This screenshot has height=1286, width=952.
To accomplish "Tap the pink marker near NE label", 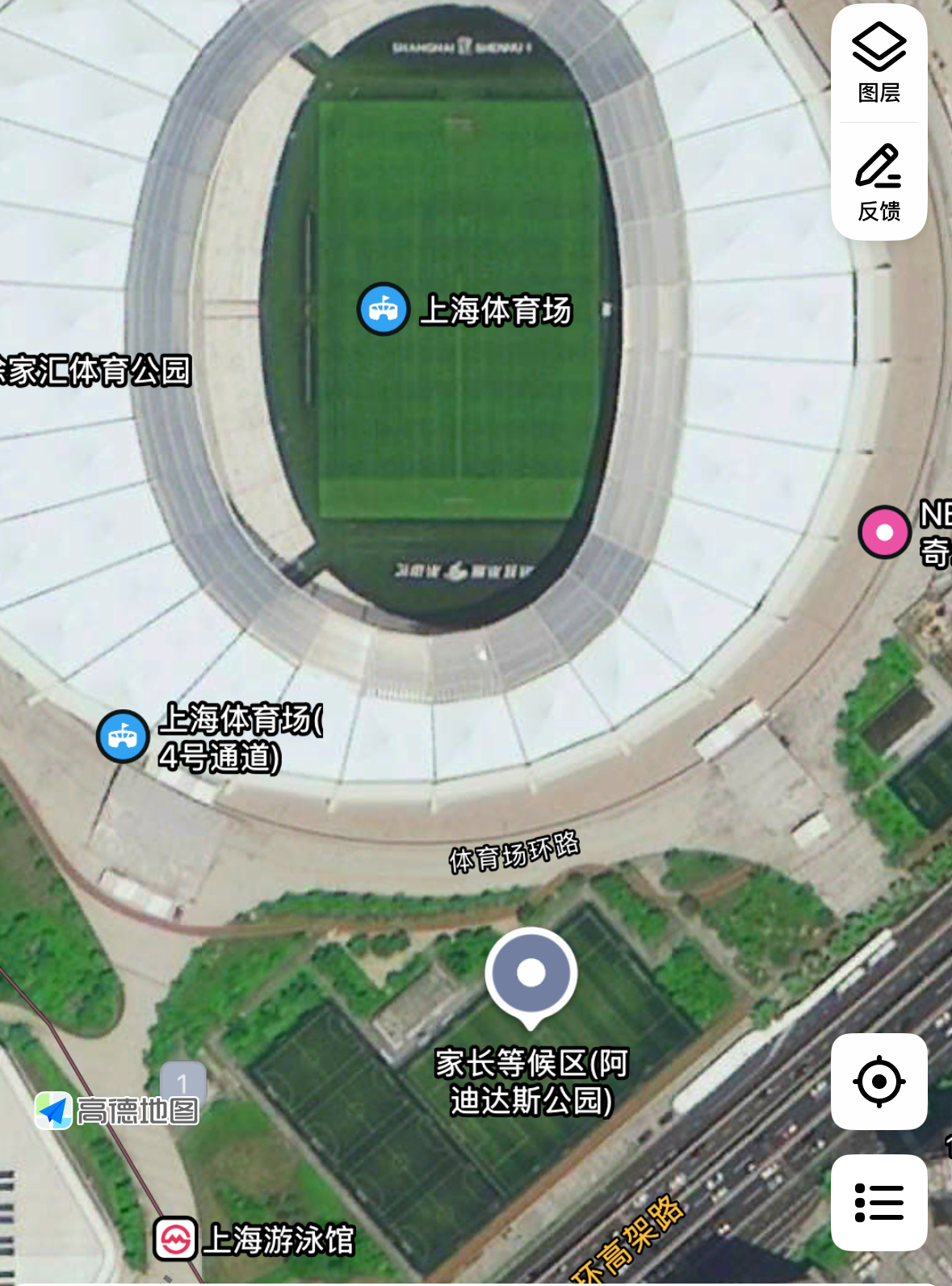I will tap(884, 532).
